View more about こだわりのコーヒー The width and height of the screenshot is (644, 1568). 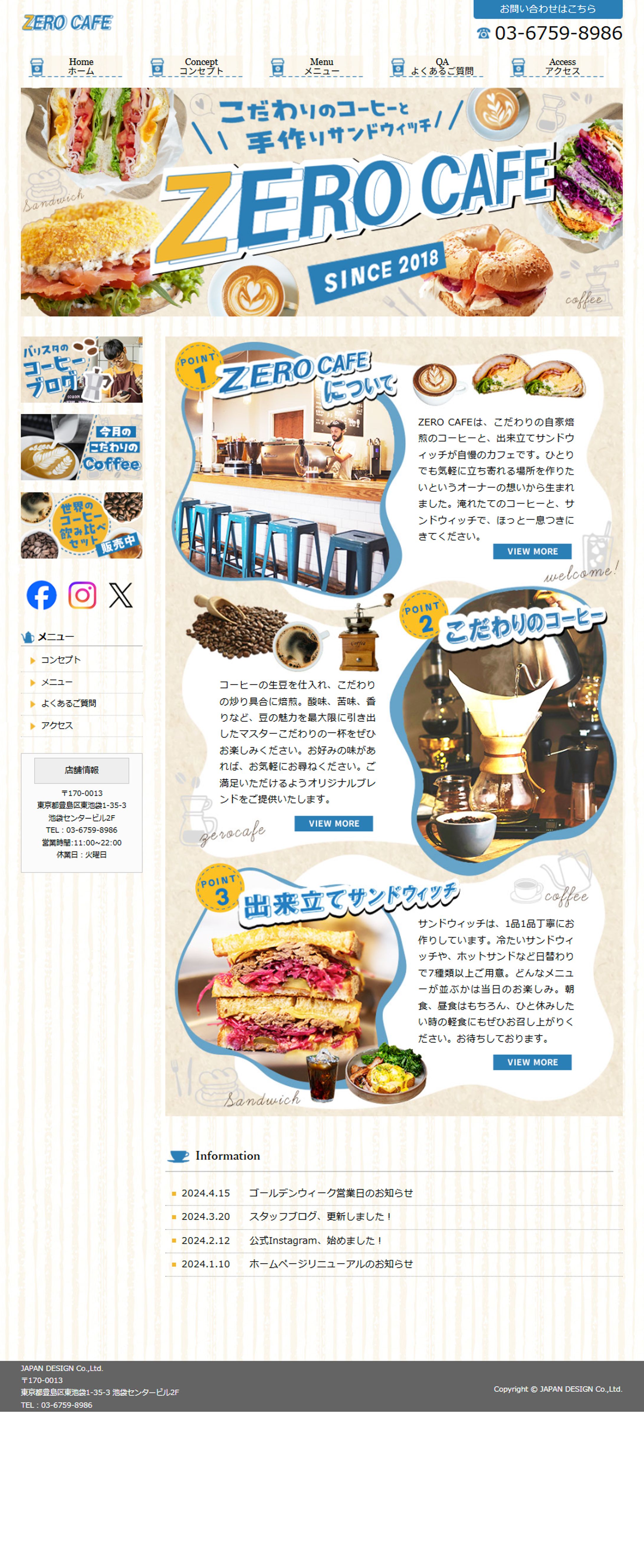point(333,824)
